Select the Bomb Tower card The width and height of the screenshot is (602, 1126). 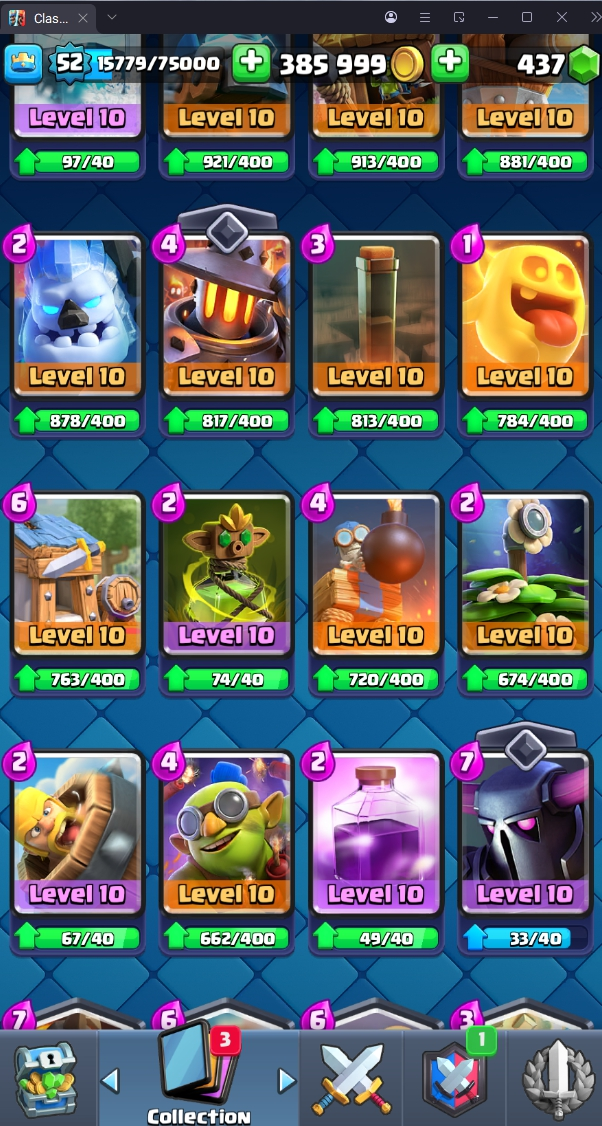point(375,575)
